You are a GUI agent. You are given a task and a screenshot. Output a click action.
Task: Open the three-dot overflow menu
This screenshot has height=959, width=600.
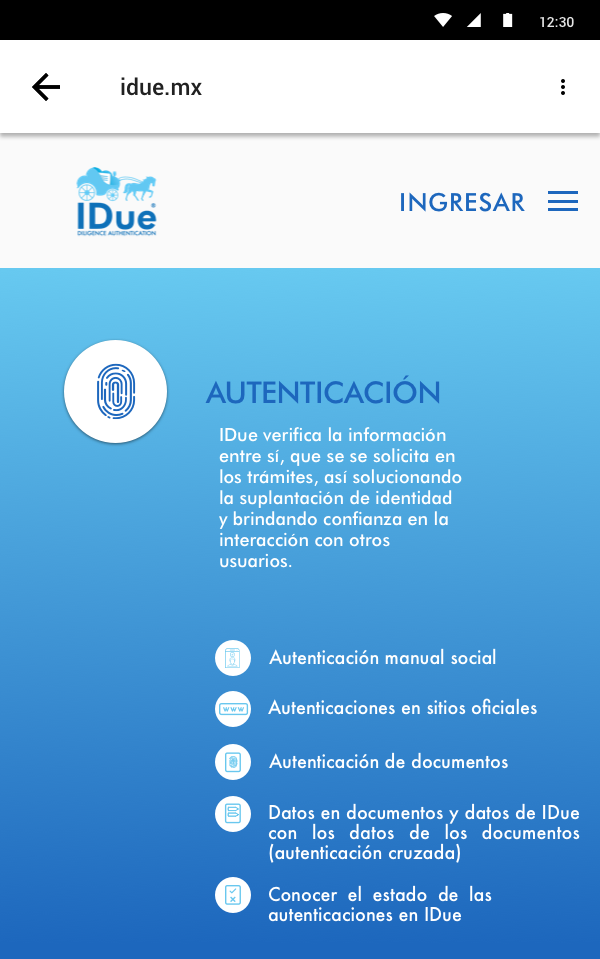(x=563, y=87)
